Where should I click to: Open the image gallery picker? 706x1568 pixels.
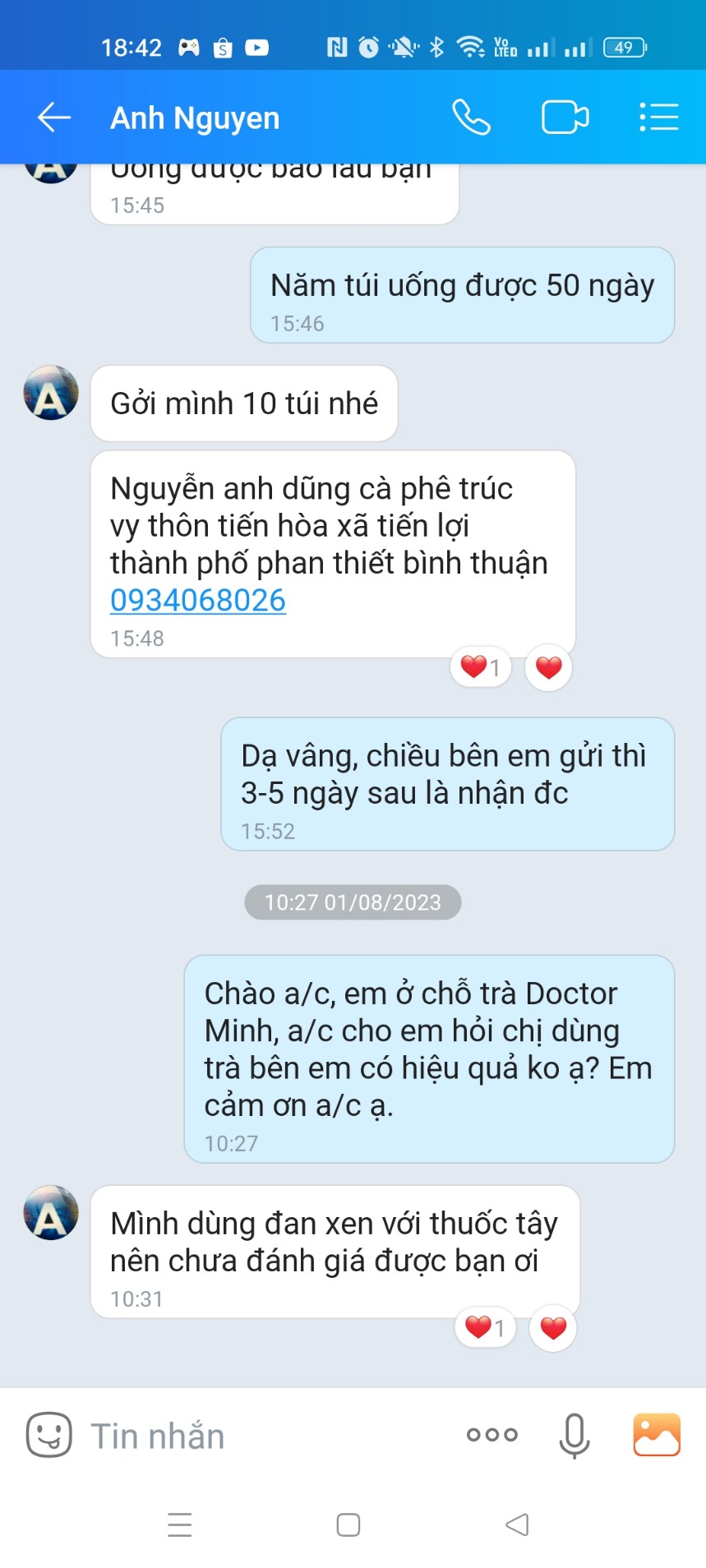pos(656,1435)
